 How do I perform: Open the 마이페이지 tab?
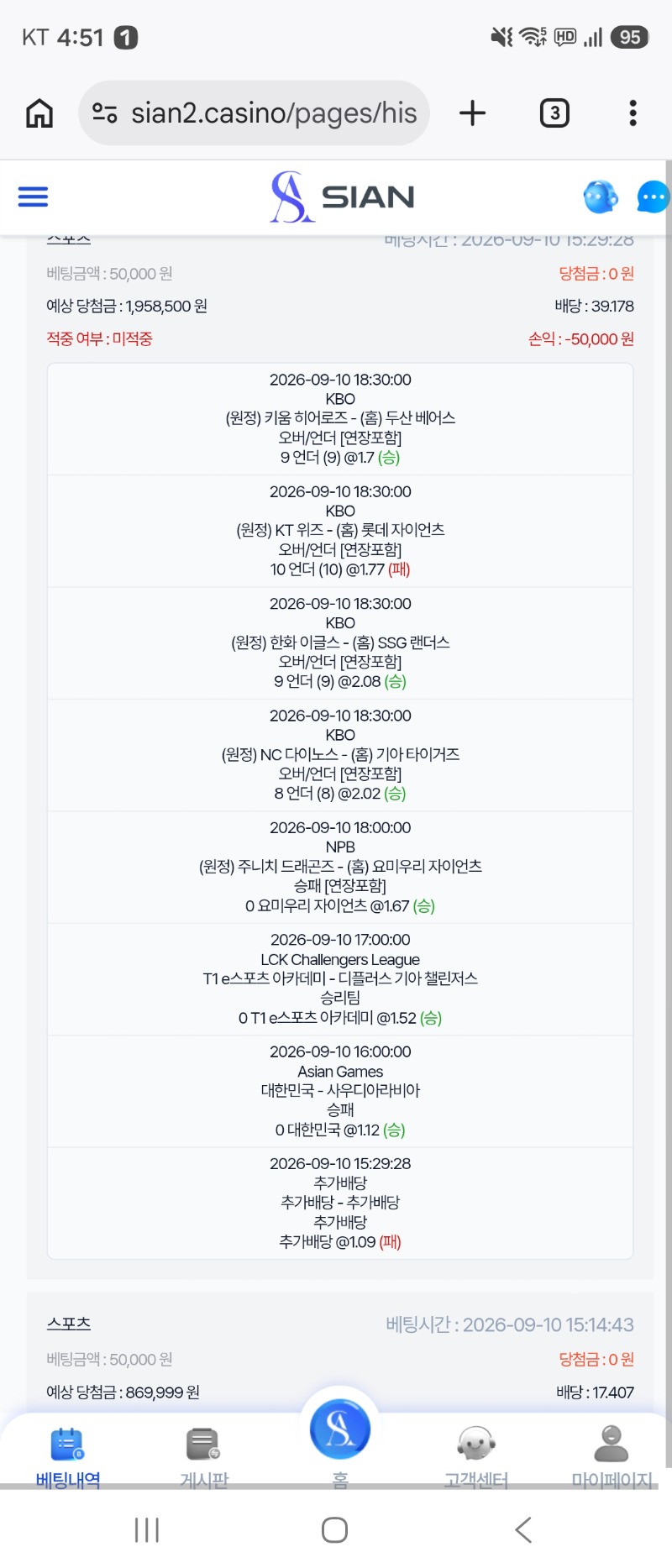pos(612,1456)
